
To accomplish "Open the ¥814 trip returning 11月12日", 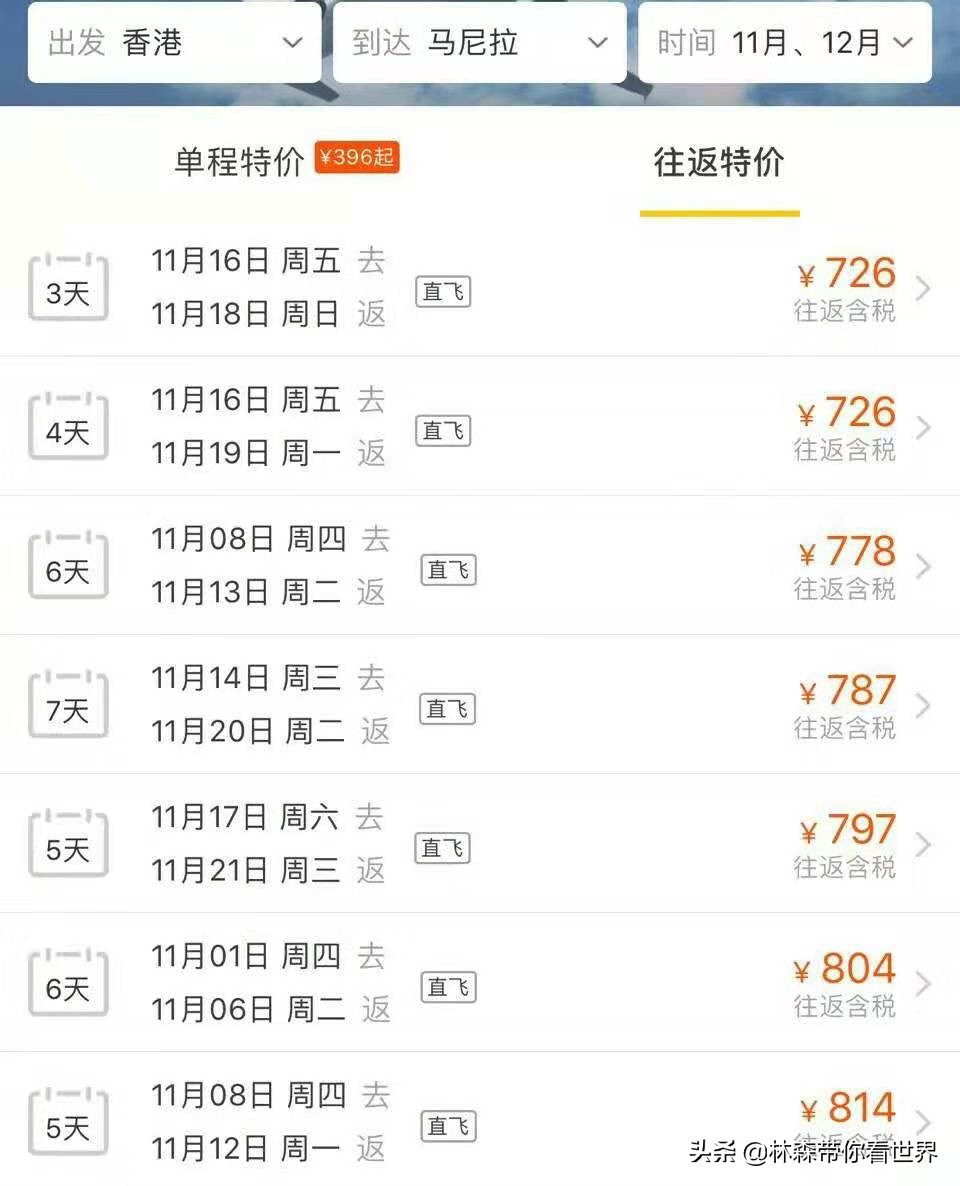I will 480,1123.
